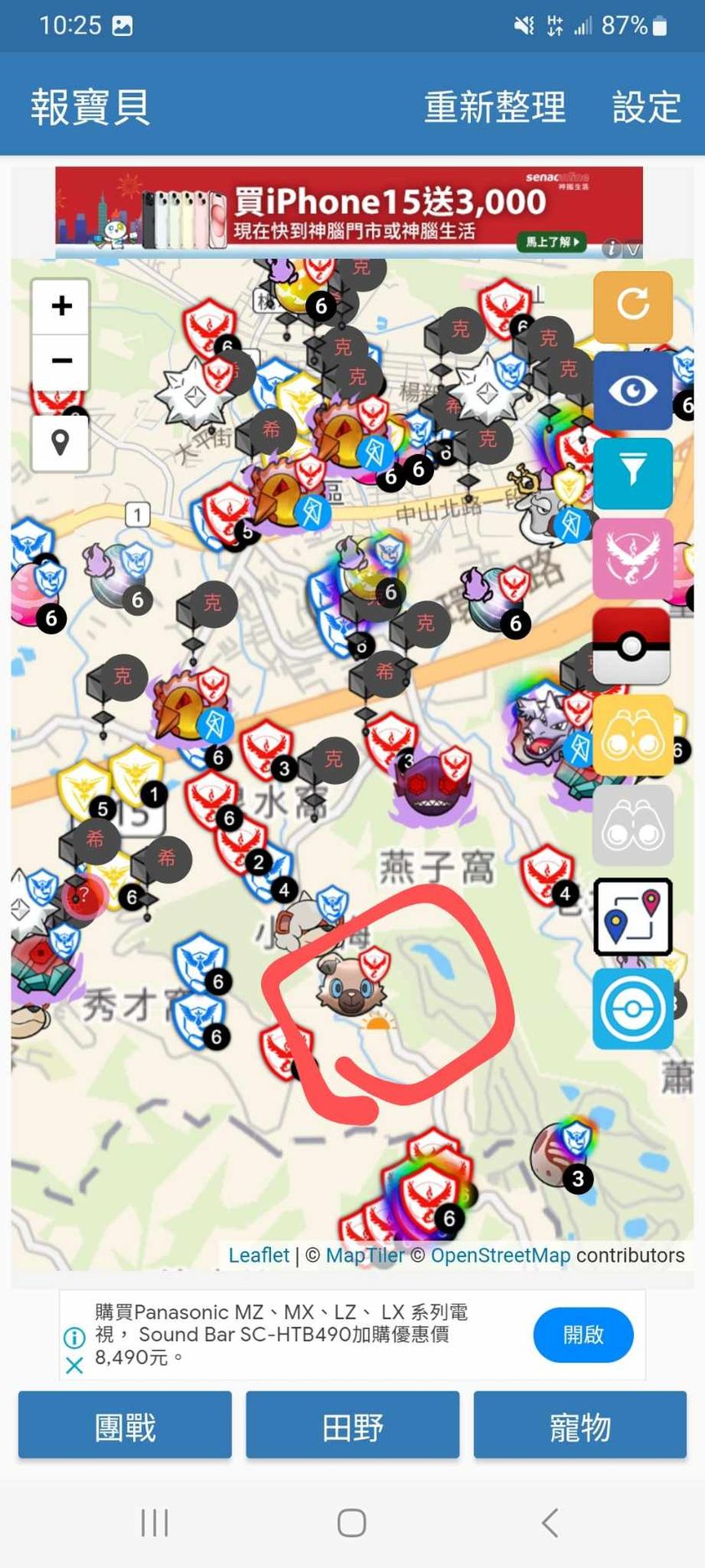
Task: Zoom in on the map
Action: pyautogui.click(x=61, y=306)
